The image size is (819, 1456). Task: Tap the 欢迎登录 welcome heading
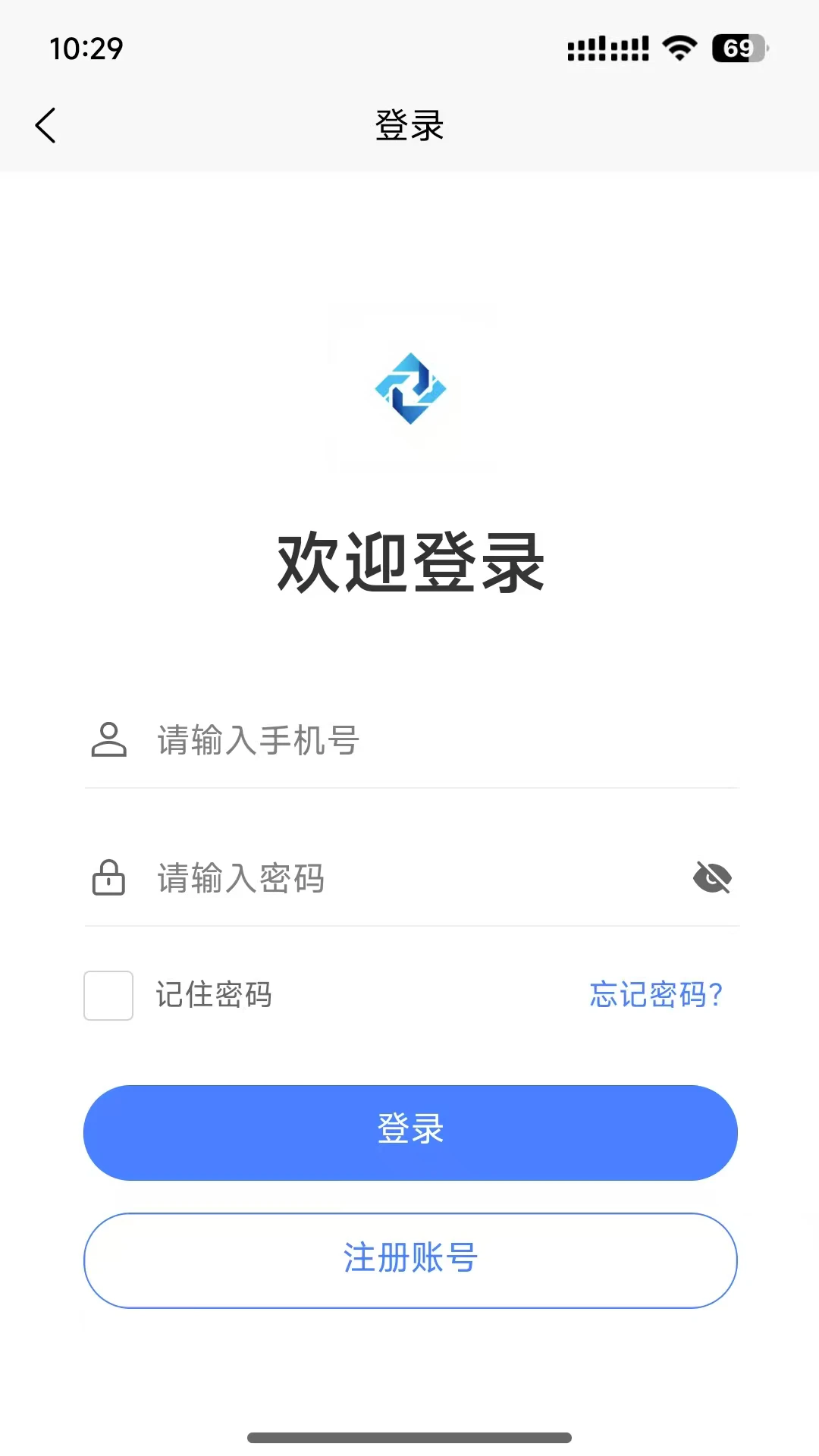409,563
